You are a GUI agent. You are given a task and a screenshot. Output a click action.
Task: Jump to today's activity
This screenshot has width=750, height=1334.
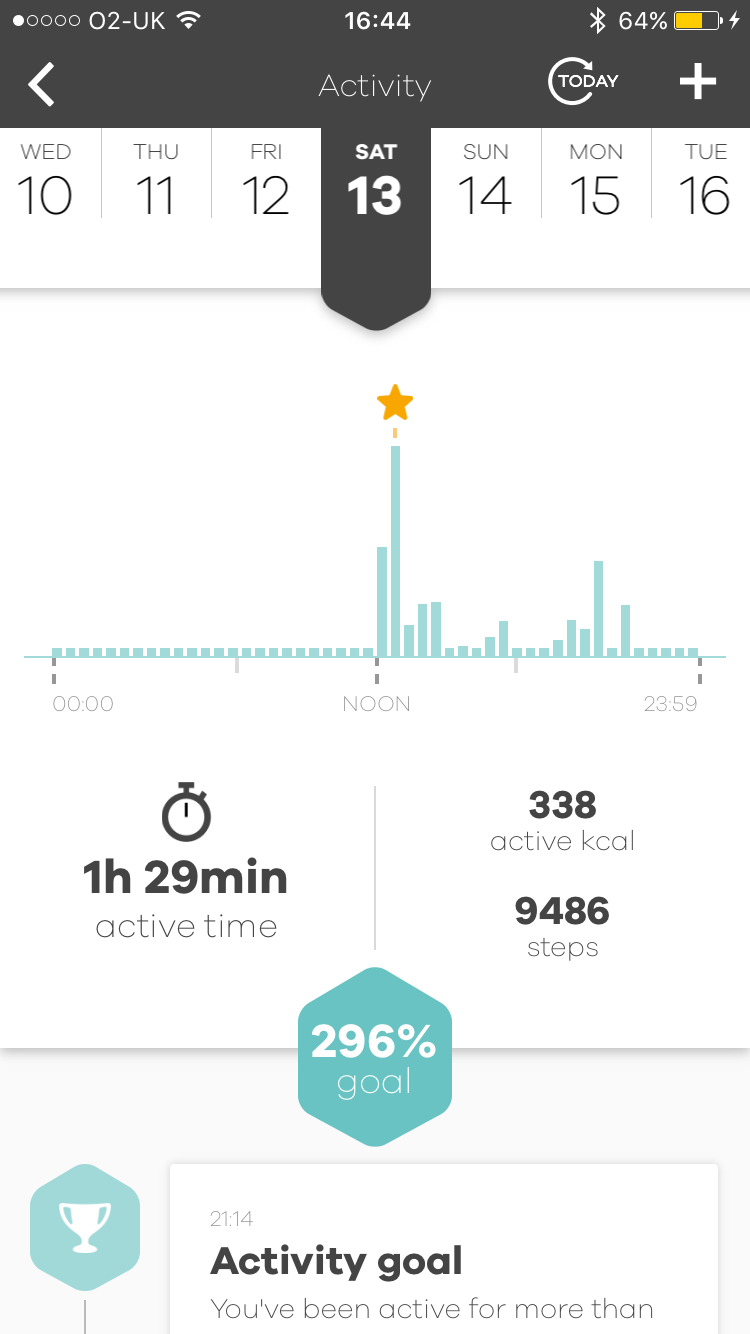584,82
